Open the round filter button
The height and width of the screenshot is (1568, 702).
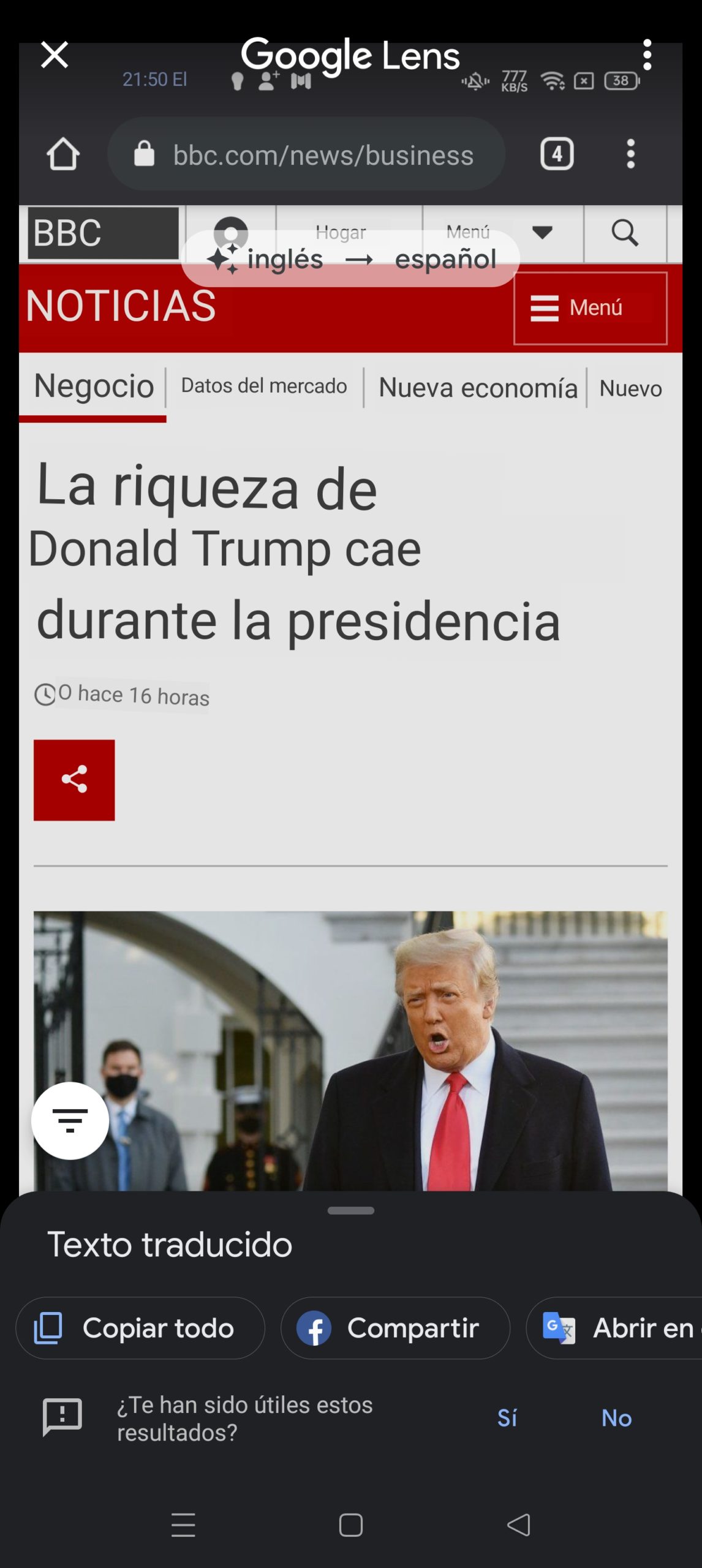(x=70, y=1120)
